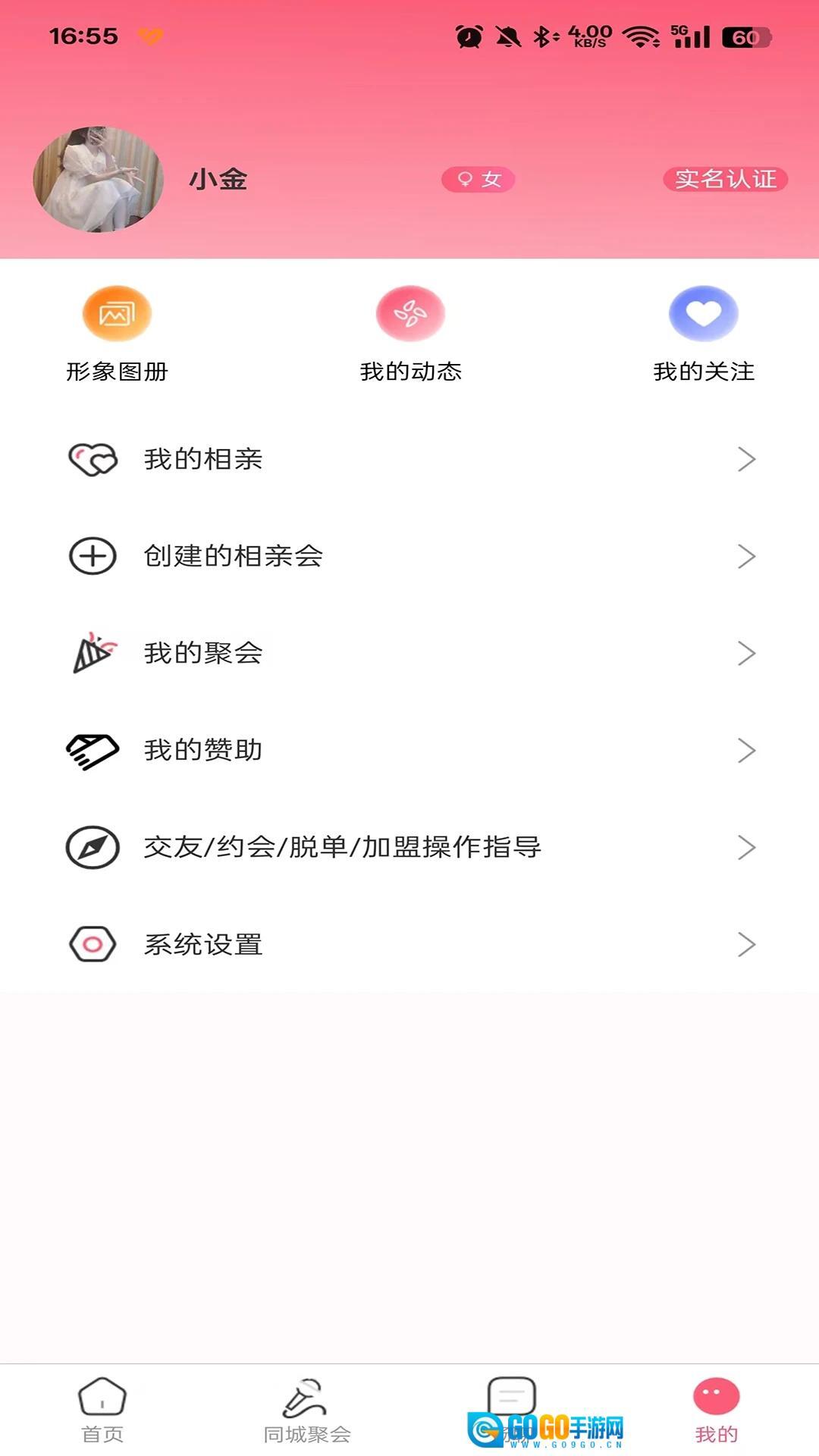Image resolution: width=819 pixels, height=1456 pixels.
Task: Click the double-heart 我的相亲 icon
Action: 93,458
